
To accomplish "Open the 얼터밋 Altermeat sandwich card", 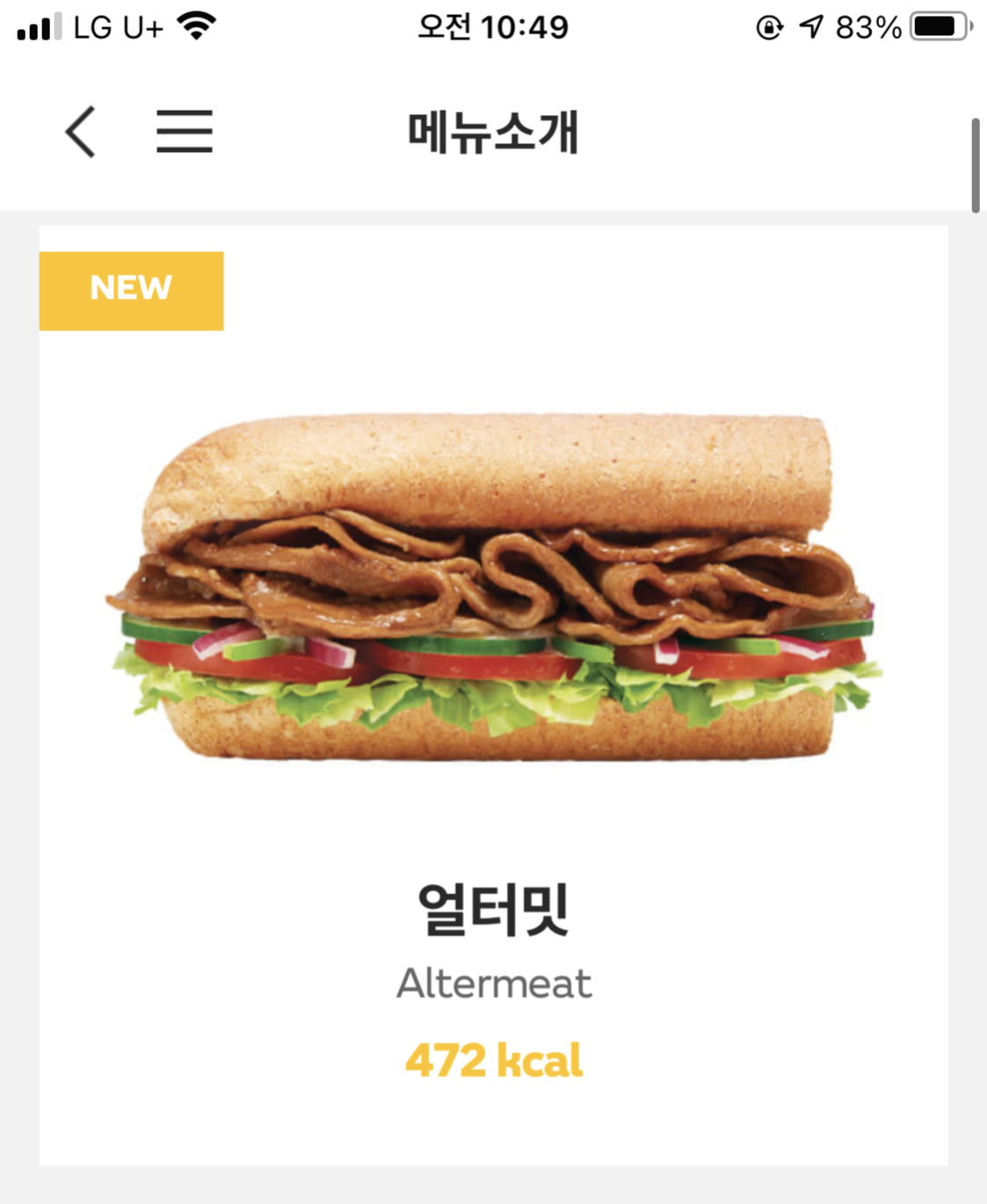I will 493,695.
